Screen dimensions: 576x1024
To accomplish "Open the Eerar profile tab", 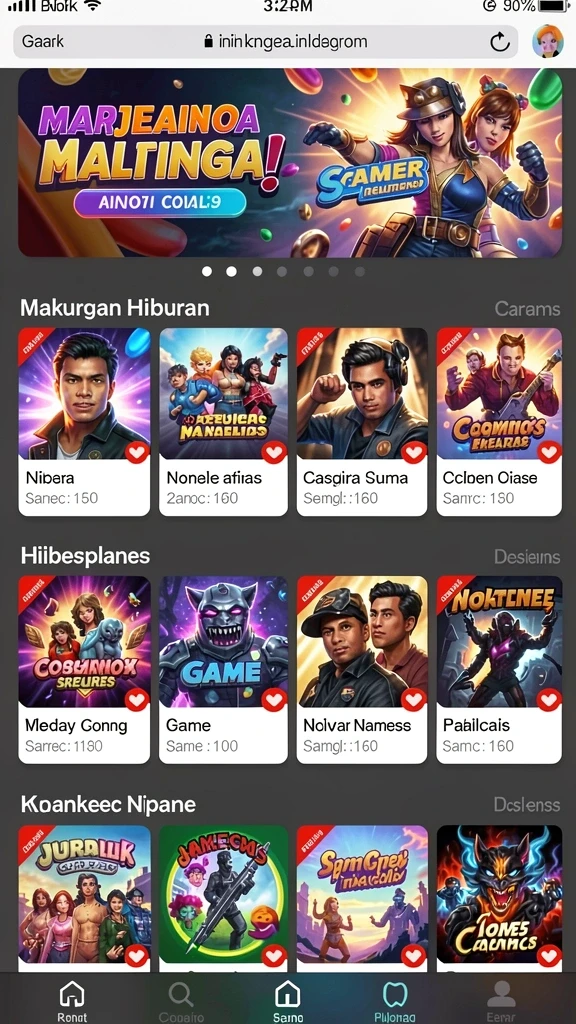I will click(502, 1001).
